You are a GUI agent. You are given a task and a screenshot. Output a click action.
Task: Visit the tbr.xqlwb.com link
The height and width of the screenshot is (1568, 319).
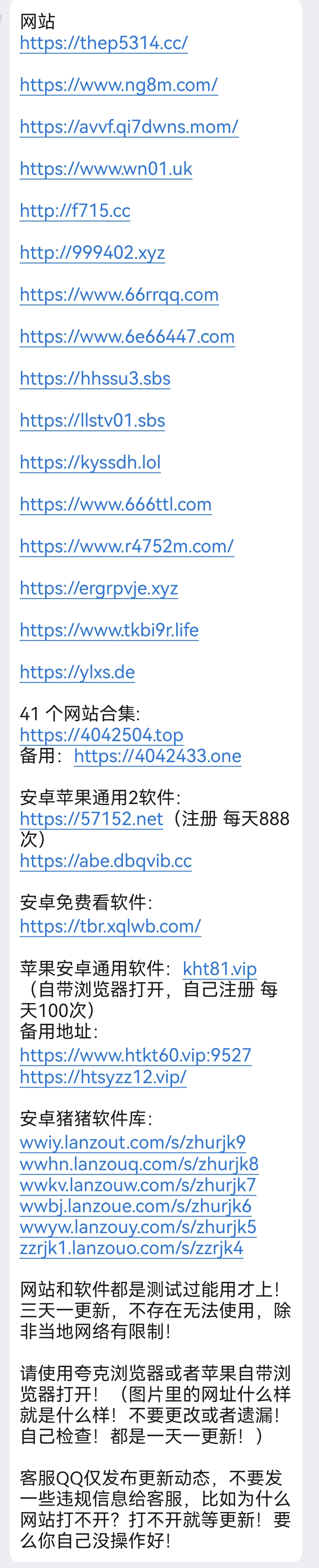110,926
